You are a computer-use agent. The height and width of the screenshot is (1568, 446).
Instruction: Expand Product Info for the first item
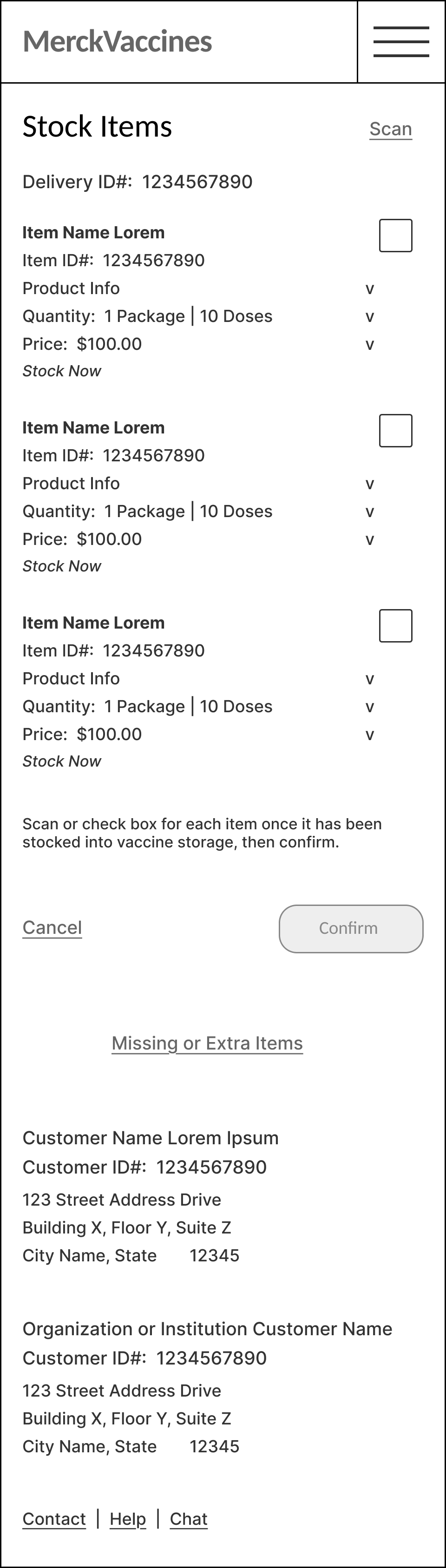[x=369, y=289]
